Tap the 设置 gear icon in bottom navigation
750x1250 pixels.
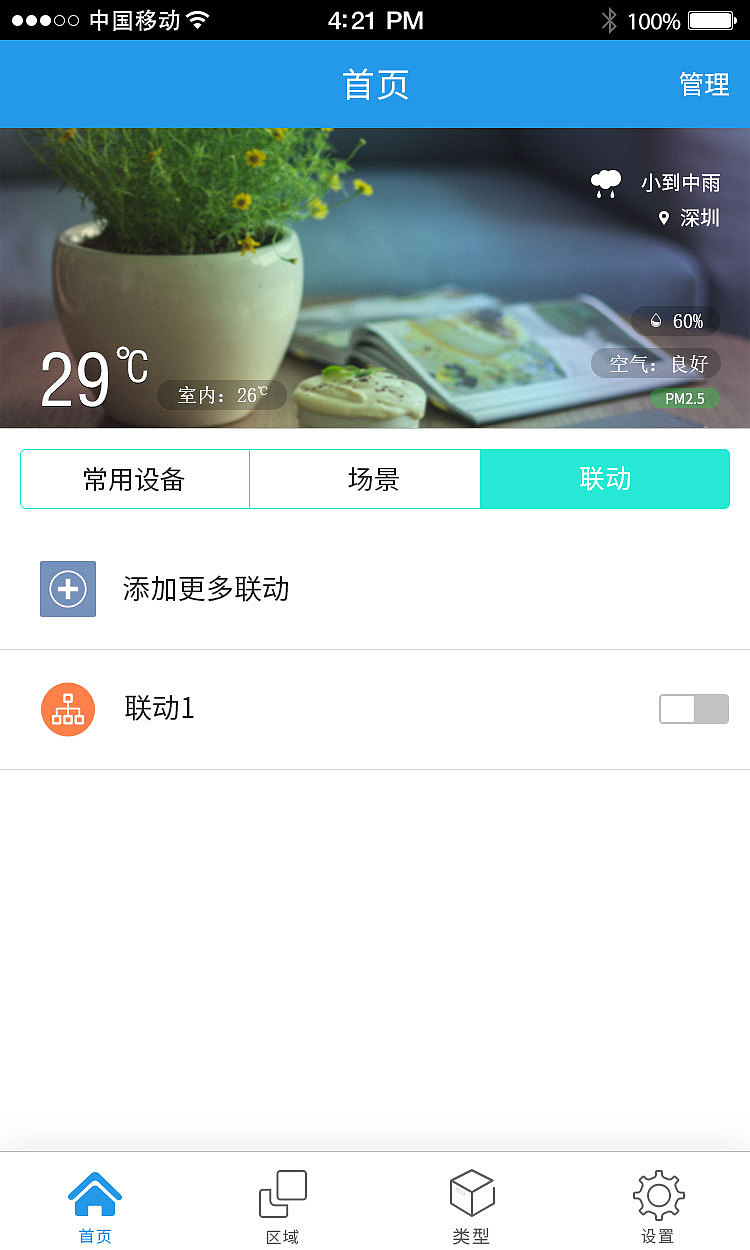[x=658, y=1192]
